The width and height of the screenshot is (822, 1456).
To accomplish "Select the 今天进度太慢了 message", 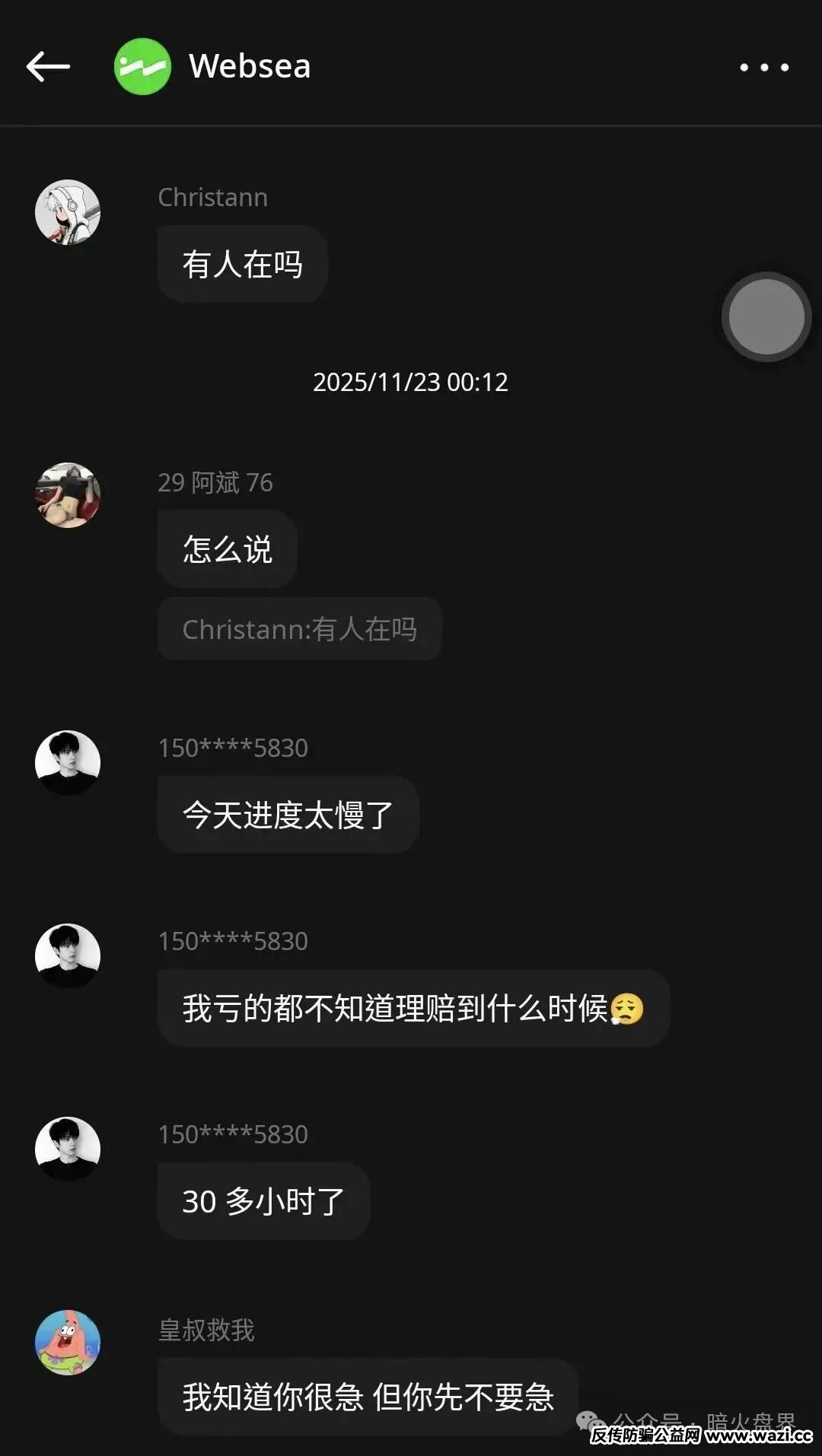I will click(287, 814).
